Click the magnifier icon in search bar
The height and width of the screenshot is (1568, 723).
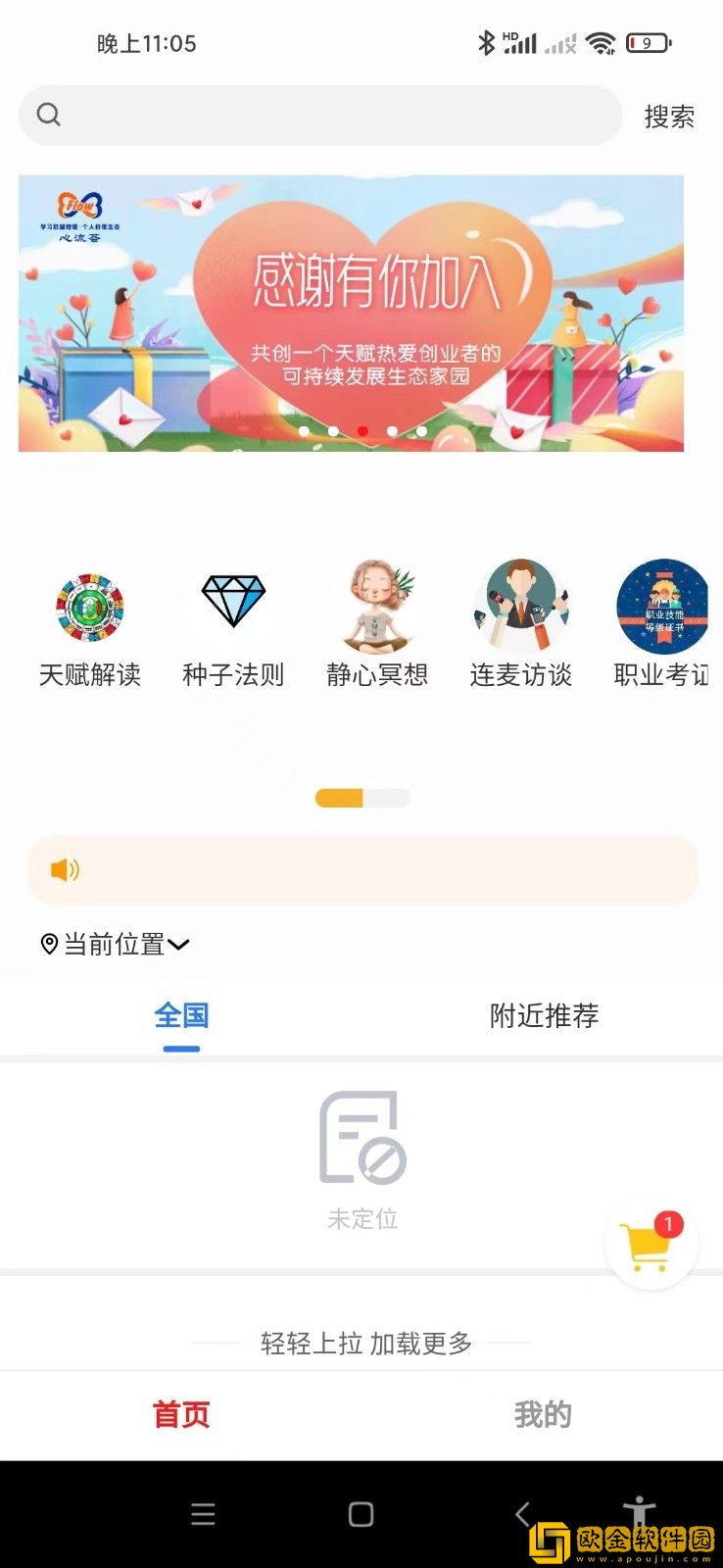coord(49,115)
